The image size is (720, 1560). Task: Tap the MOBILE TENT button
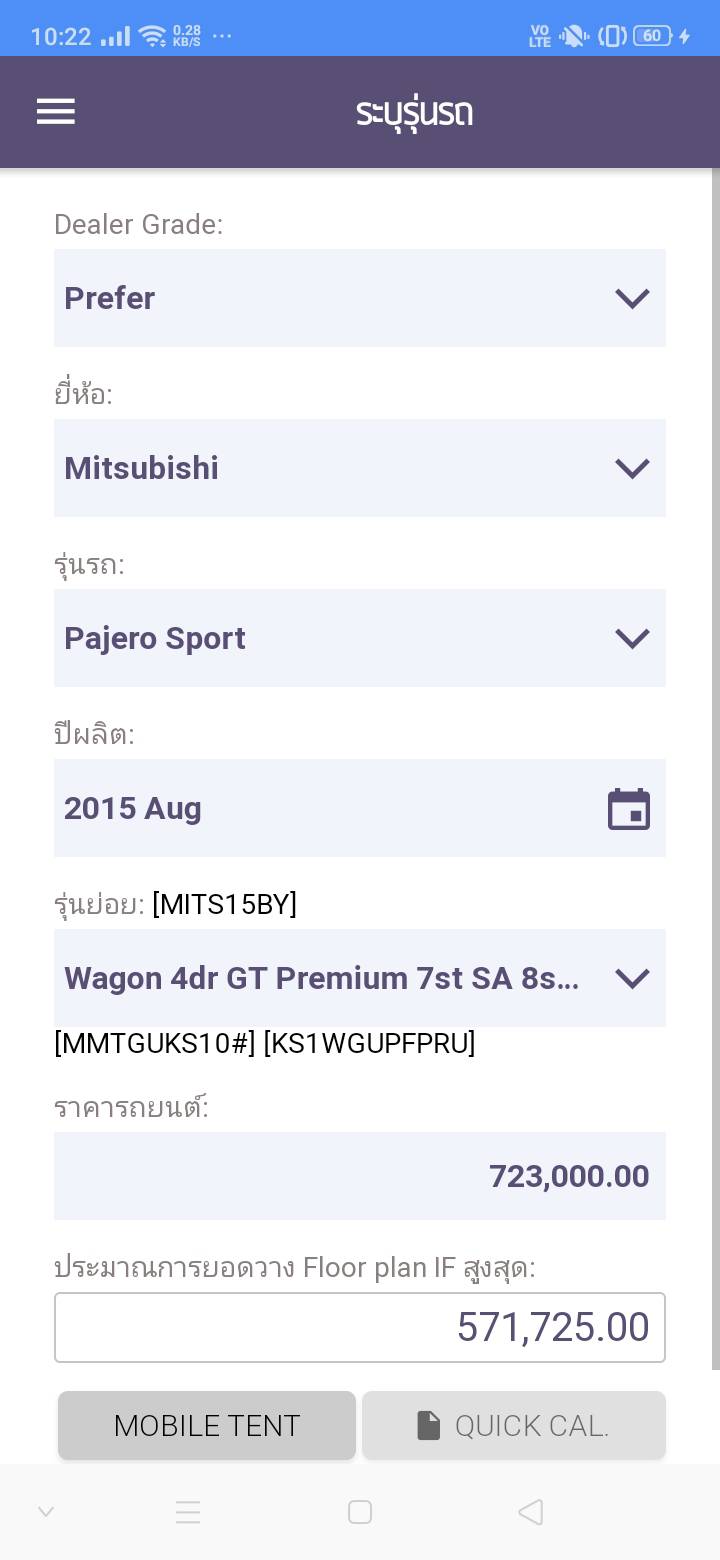[207, 1425]
